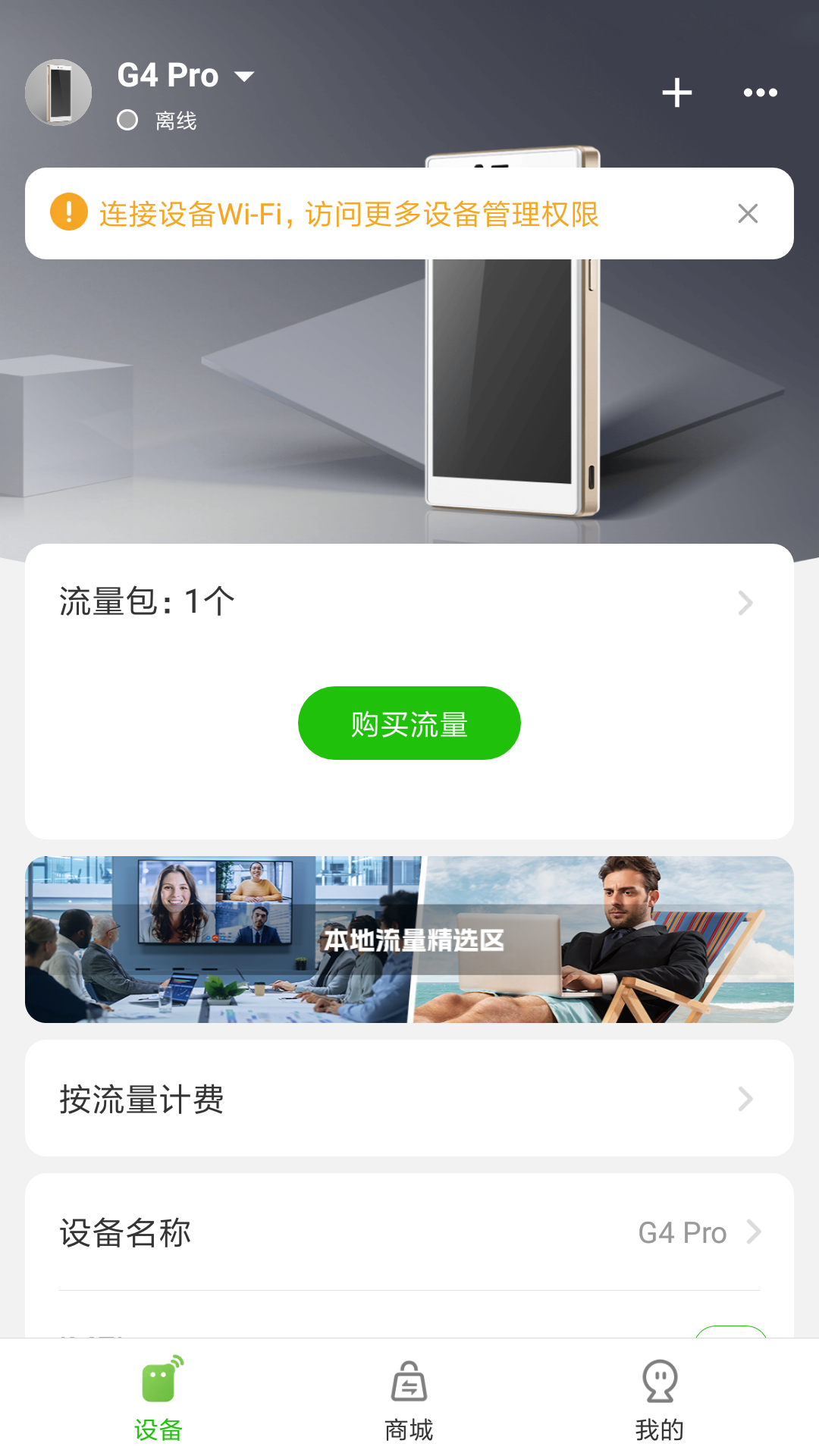Screen dimensions: 819x1456
Task: Expand the 按流量计费 row
Action: pyautogui.click(x=746, y=1098)
